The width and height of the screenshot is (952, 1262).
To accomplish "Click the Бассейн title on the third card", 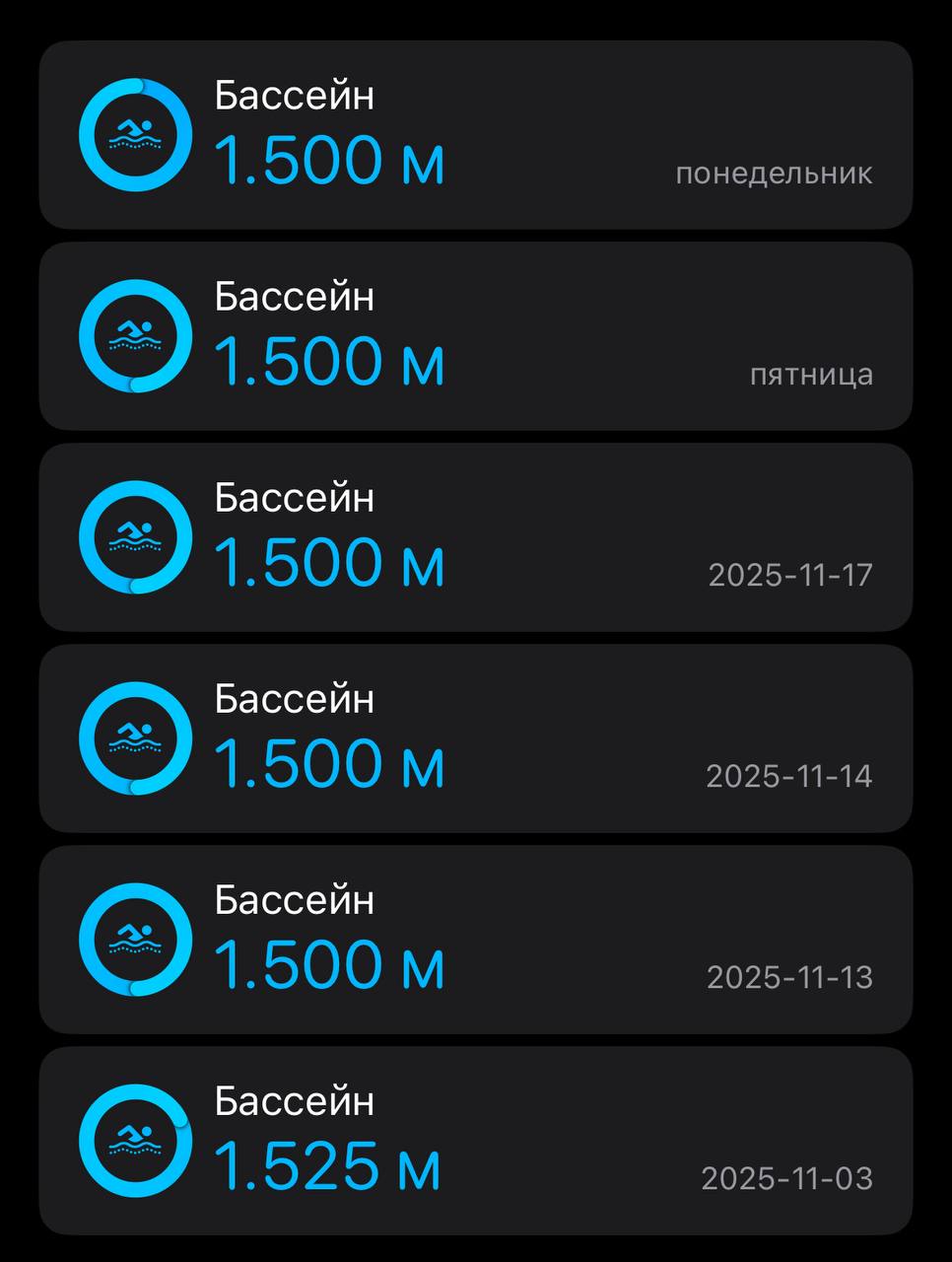I will coord(294,498).
